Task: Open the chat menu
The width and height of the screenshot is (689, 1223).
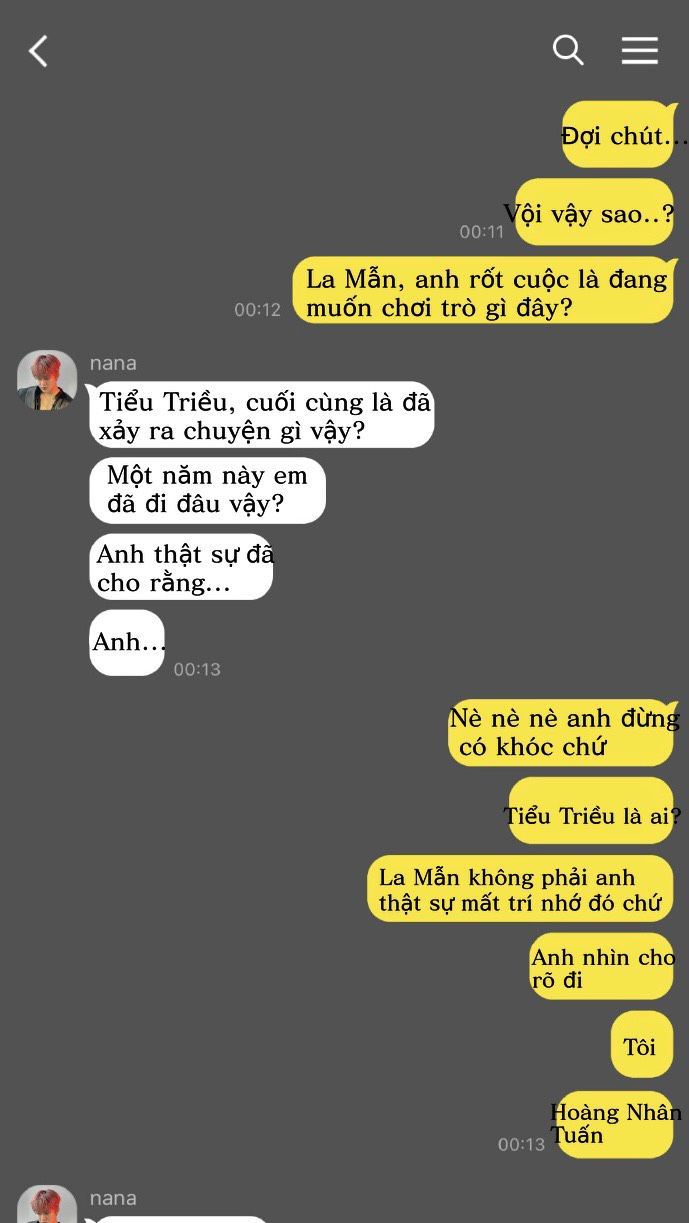Action: tap(640, 51)
